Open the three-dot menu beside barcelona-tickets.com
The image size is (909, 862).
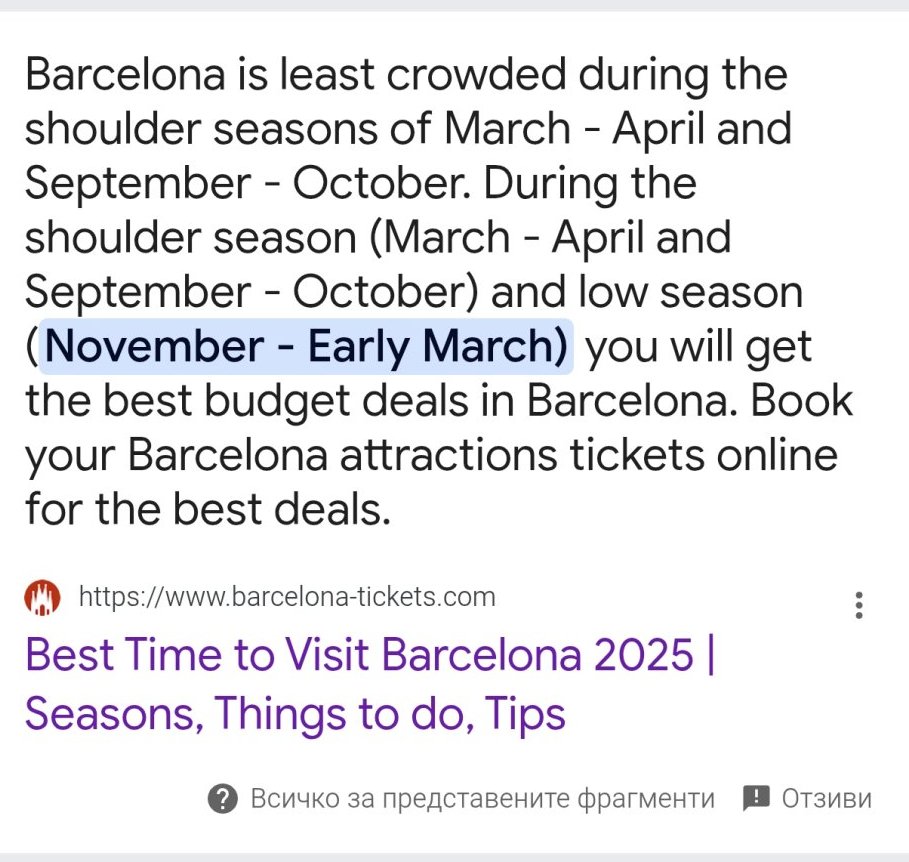point(859,605)
